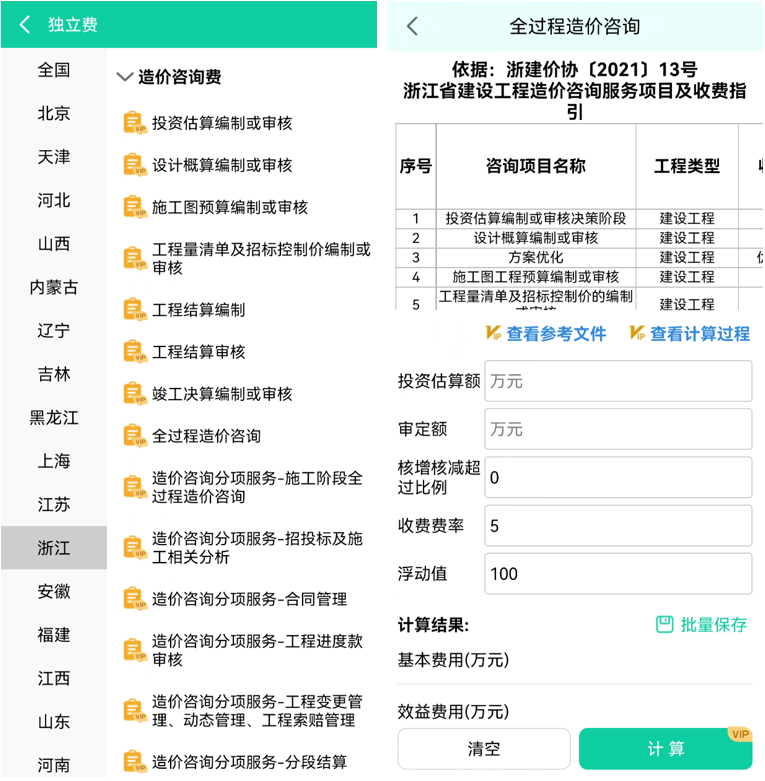Open 造价咨询分项服务-合同管理
Image resolution: width=765 pixels, height=781 pixels.
click(249, 599)
